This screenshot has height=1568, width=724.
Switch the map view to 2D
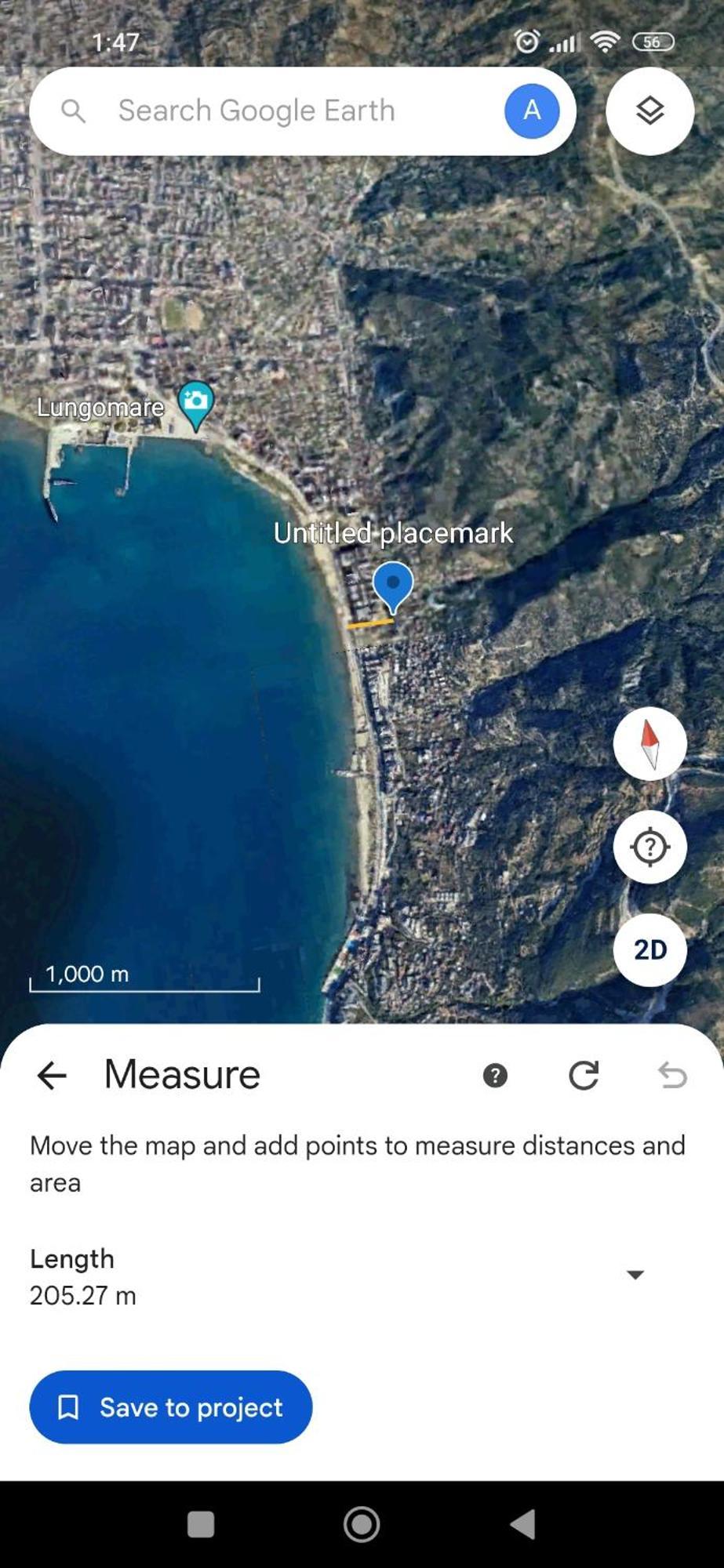[649, 949]
